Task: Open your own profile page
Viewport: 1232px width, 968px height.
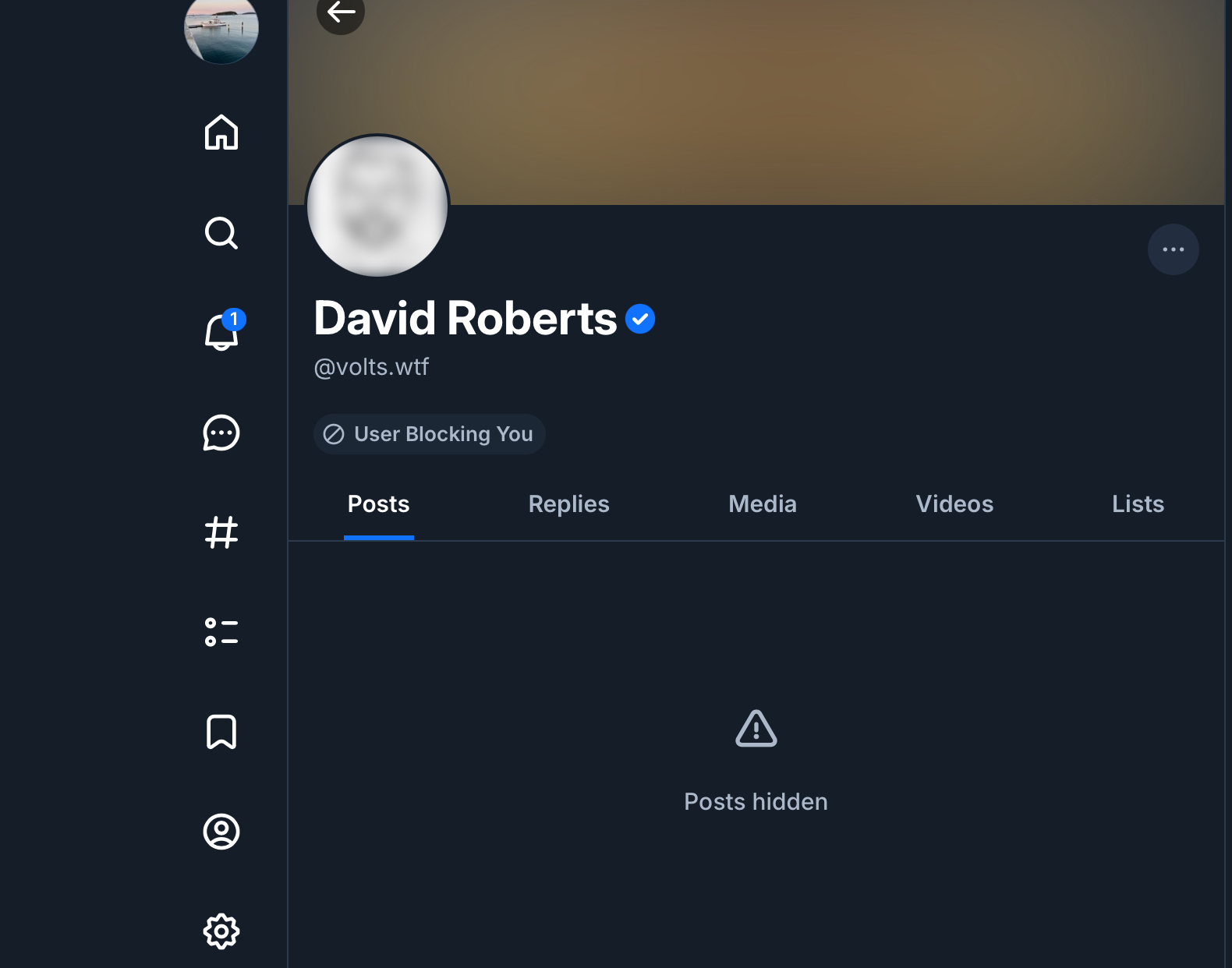Action: pyautogui.click(x=221, y=832)
